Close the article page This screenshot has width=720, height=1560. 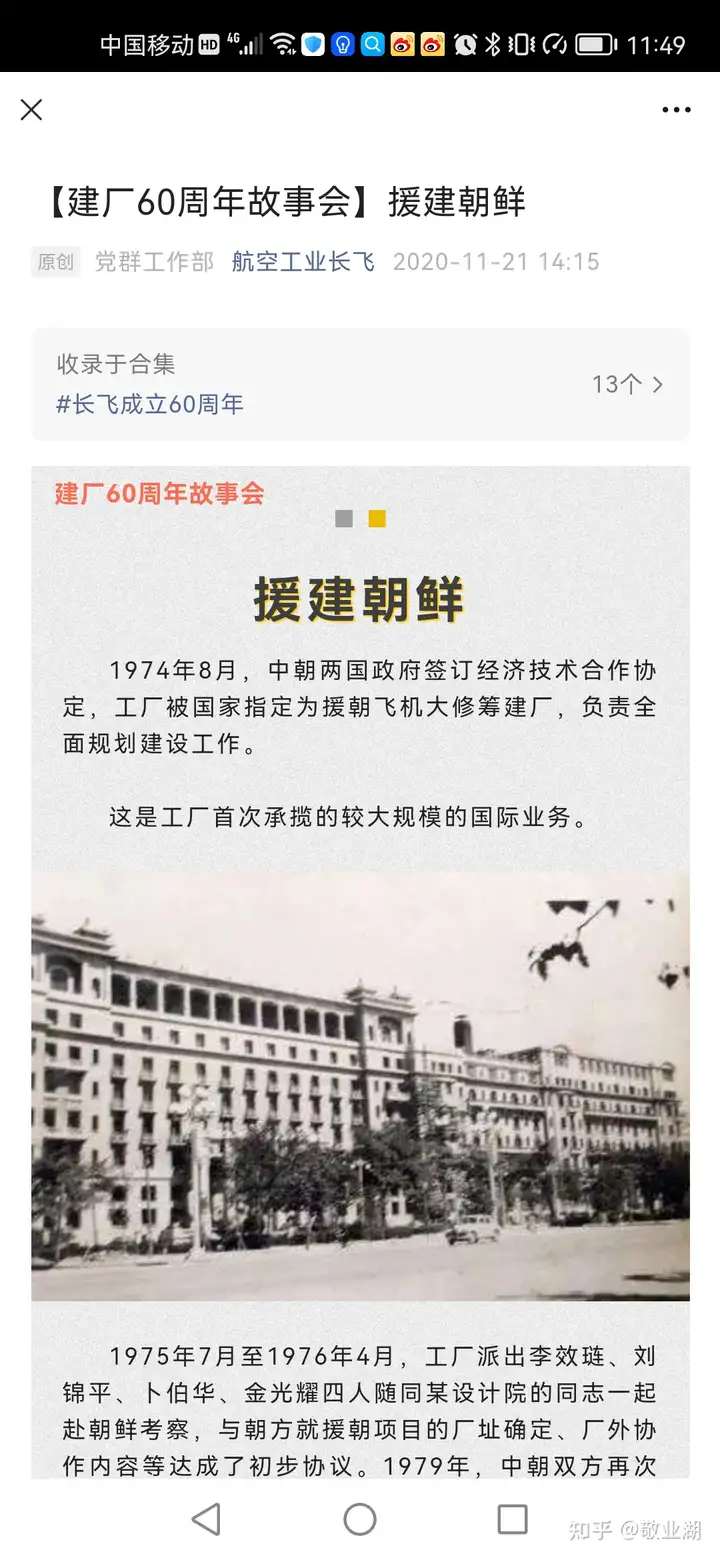click(32, 110)
